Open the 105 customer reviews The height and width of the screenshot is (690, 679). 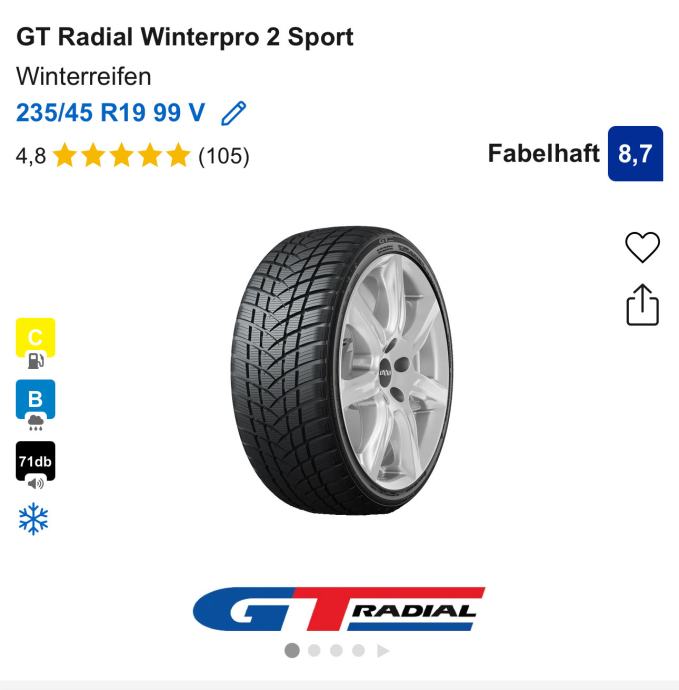223,156
